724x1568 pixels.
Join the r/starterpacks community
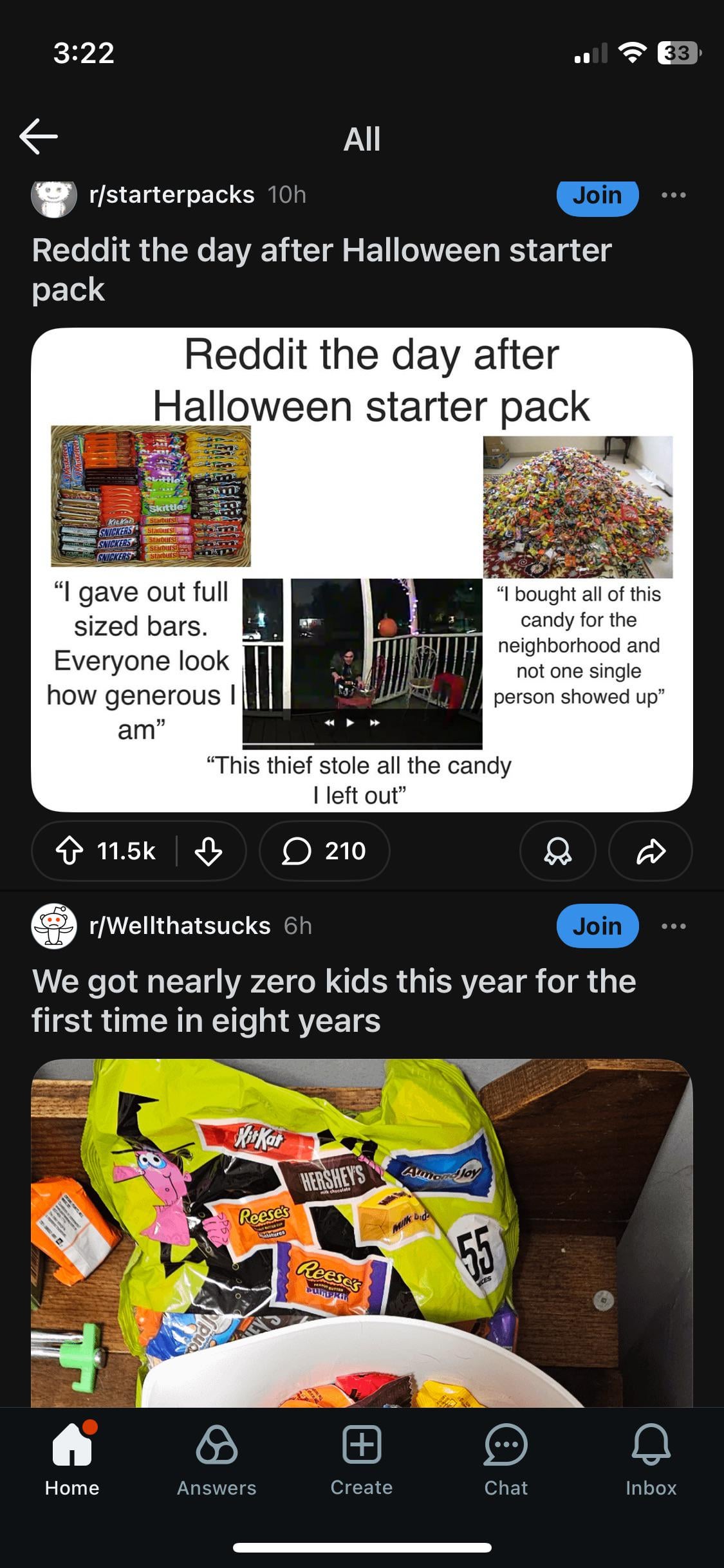[597, 196]
